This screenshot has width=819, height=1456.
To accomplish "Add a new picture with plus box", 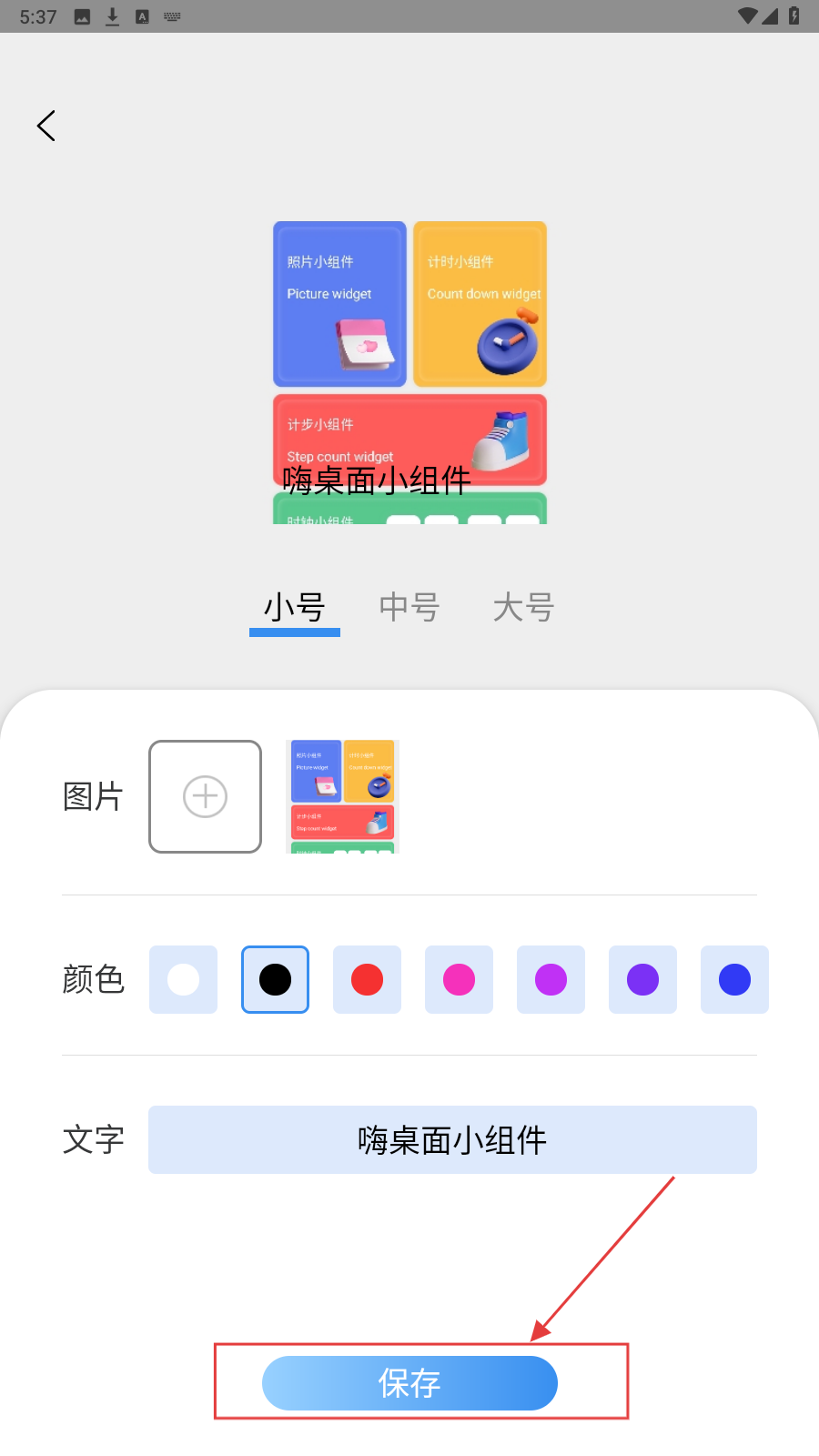I will click(205, 796).
